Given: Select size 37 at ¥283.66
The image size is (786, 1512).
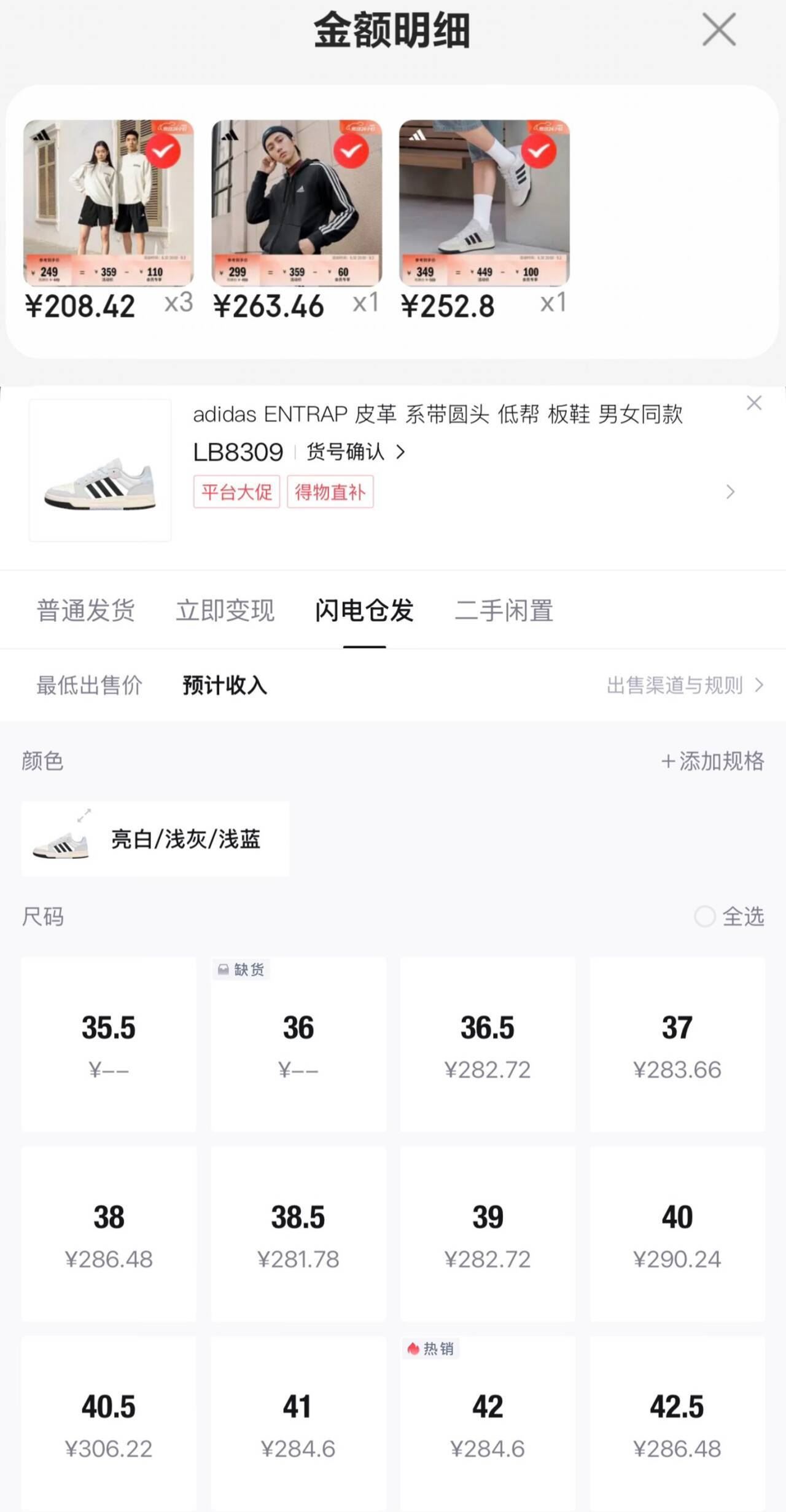Looking at the screenshot, I should pos(677,1044).
